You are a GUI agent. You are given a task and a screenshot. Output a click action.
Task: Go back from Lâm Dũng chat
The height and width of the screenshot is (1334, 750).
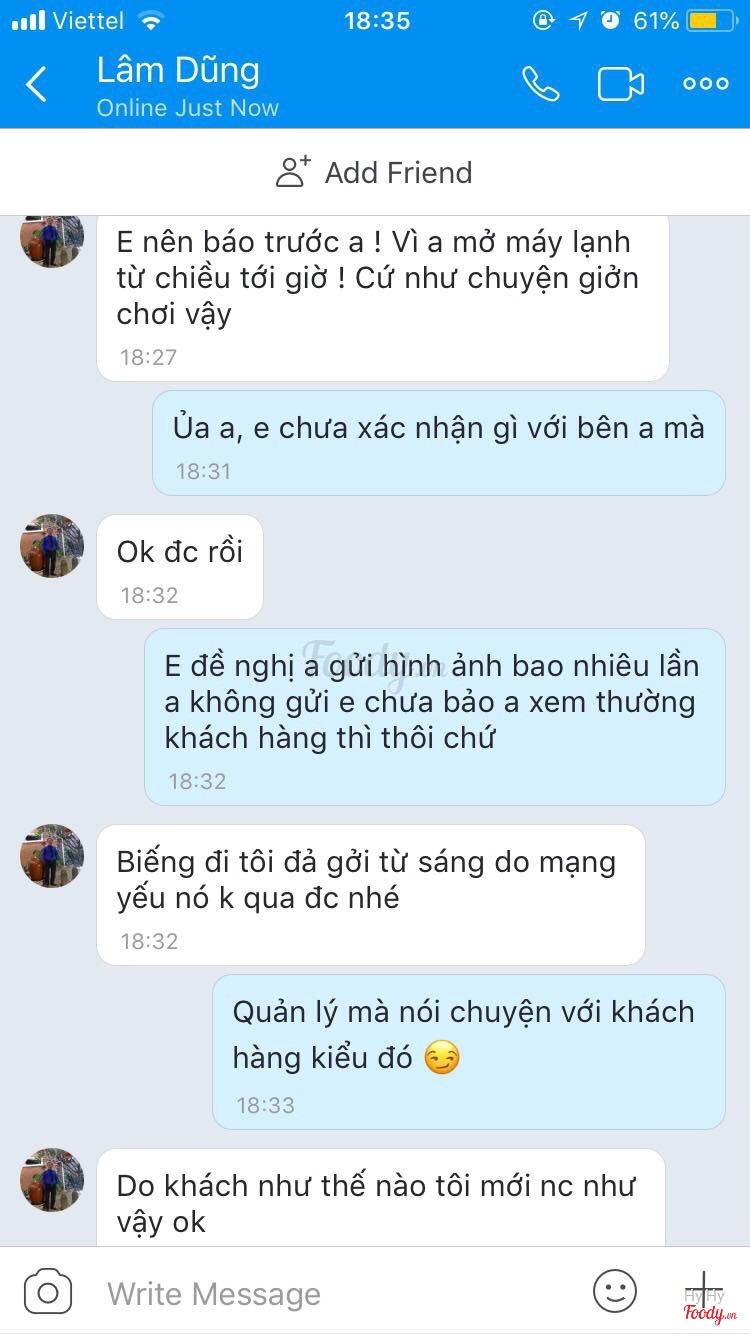pos(37,85)
